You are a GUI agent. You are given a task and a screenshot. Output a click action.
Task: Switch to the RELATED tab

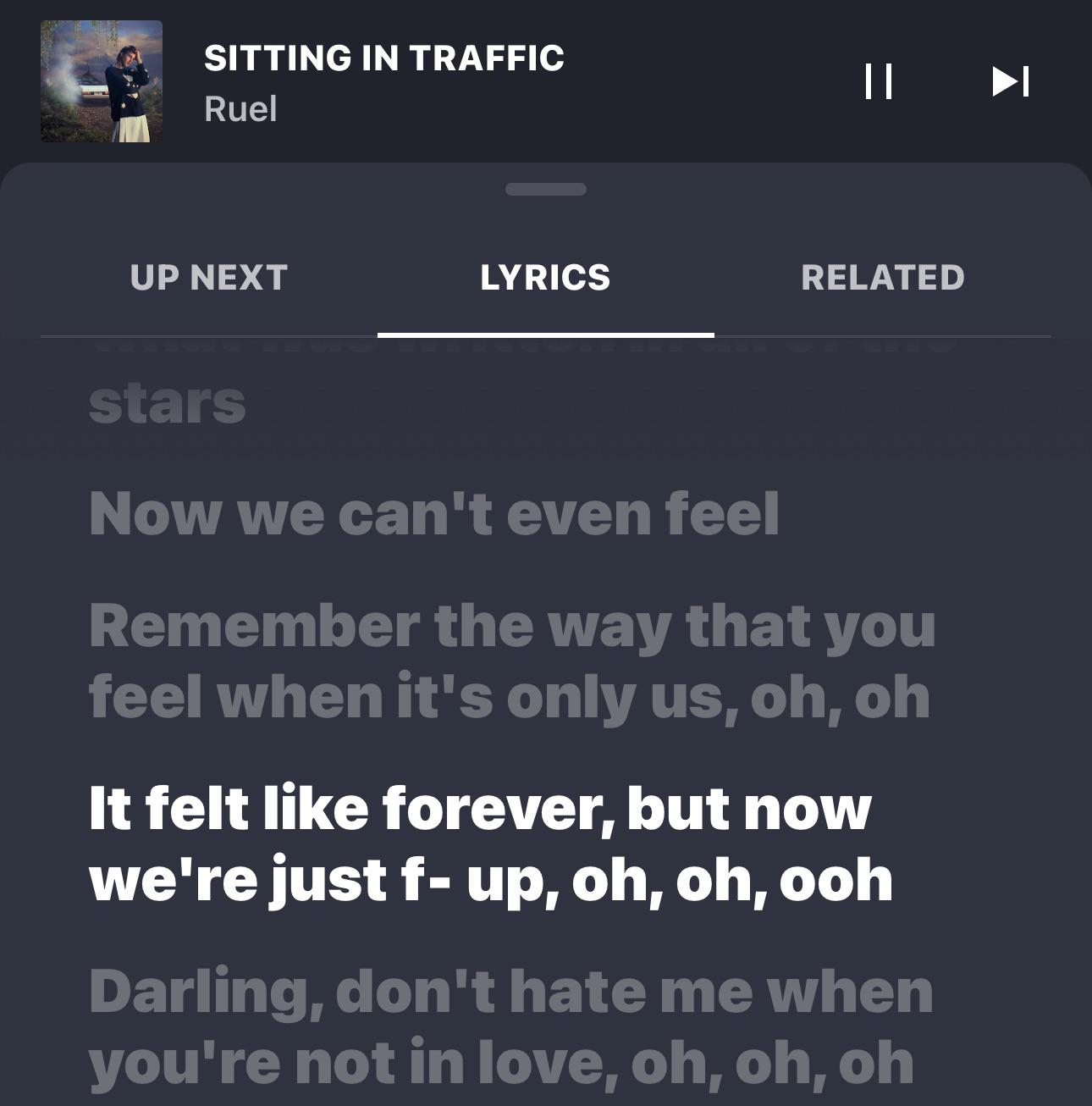pyautogui.click(x=885, y=277)
